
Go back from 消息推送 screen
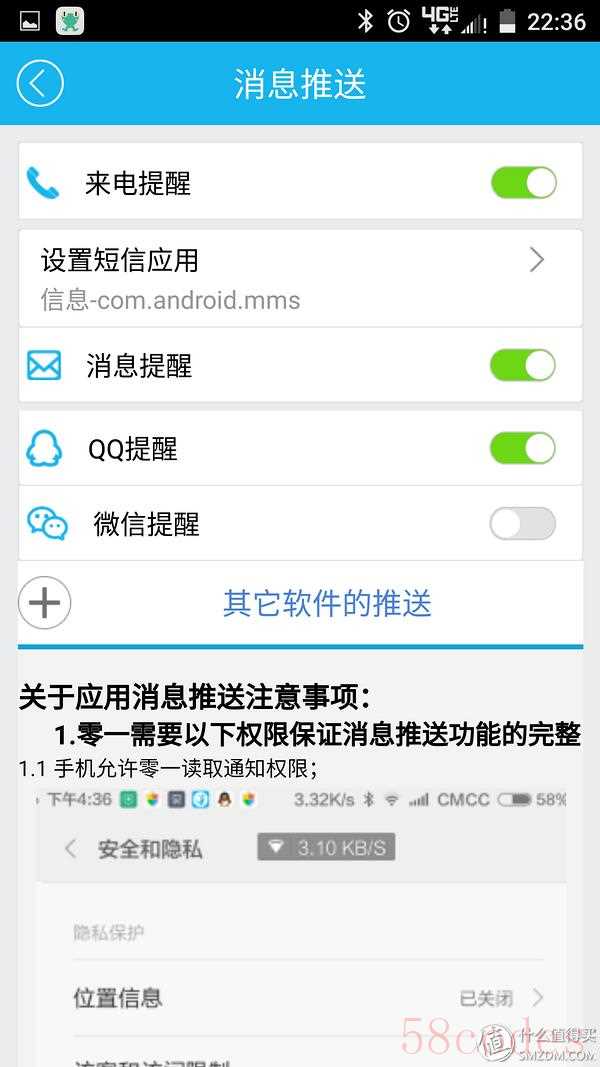click(40, 84)
